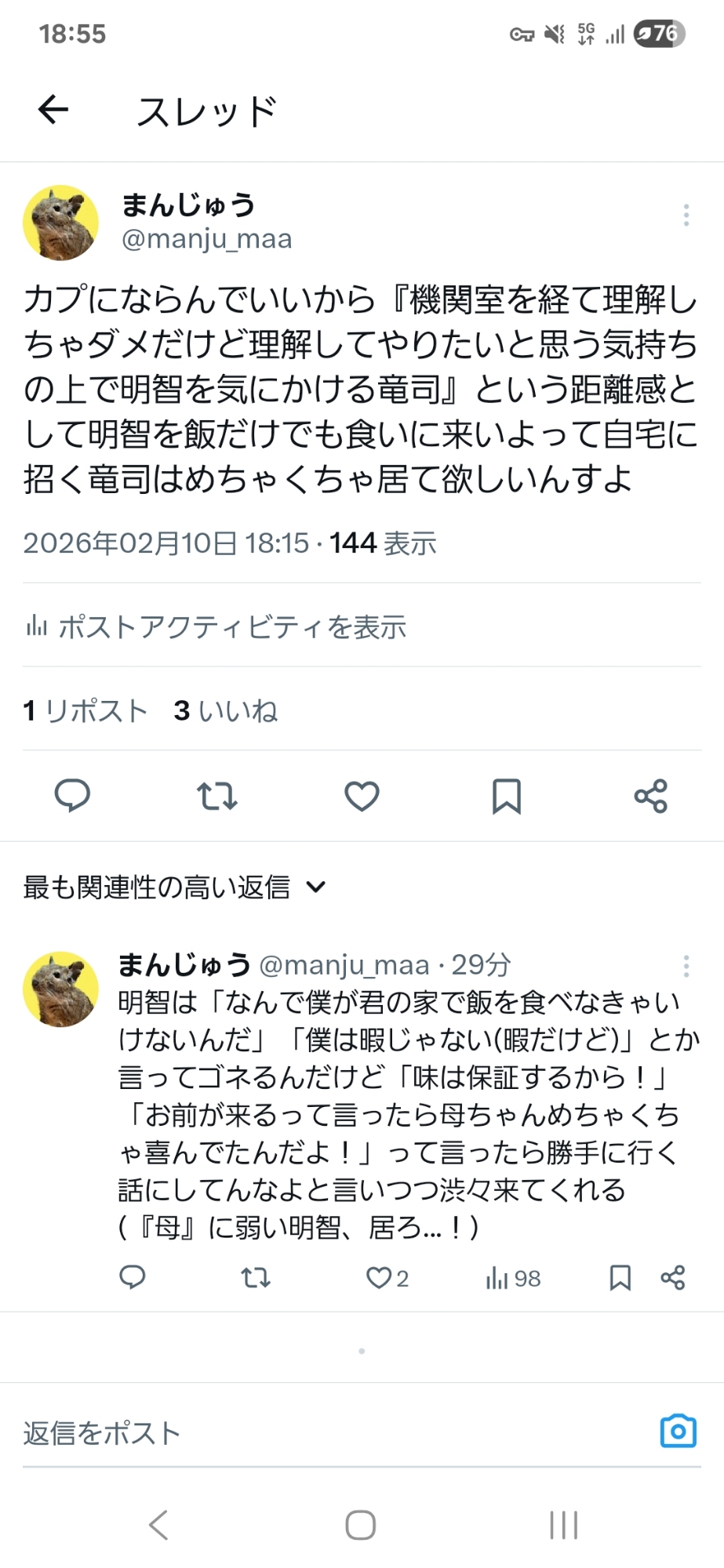Open まんじゅう's profile picture on main post
724x1568 pixels.
[60, 223]
